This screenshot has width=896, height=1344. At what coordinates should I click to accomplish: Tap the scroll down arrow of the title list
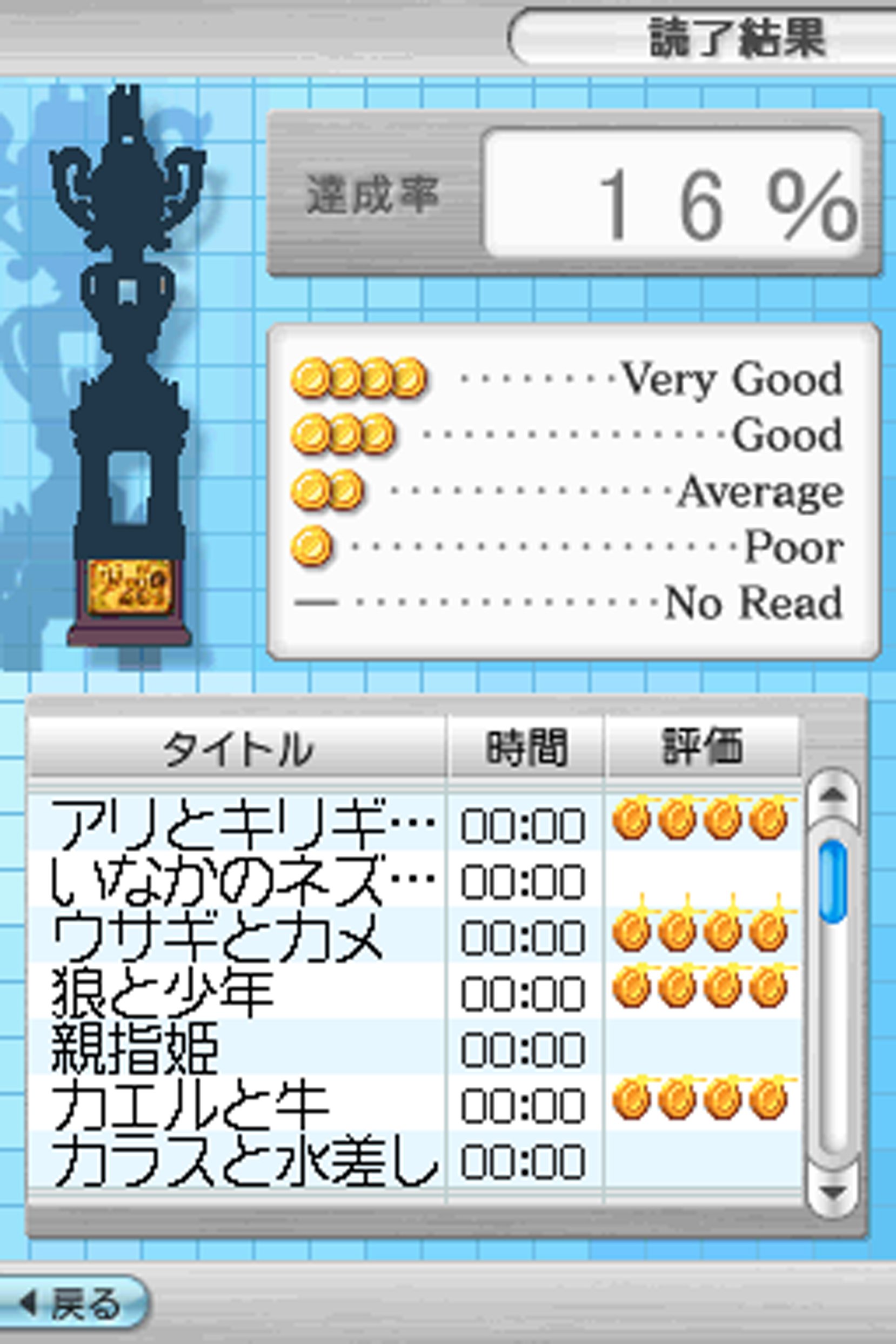point(833,1191)
